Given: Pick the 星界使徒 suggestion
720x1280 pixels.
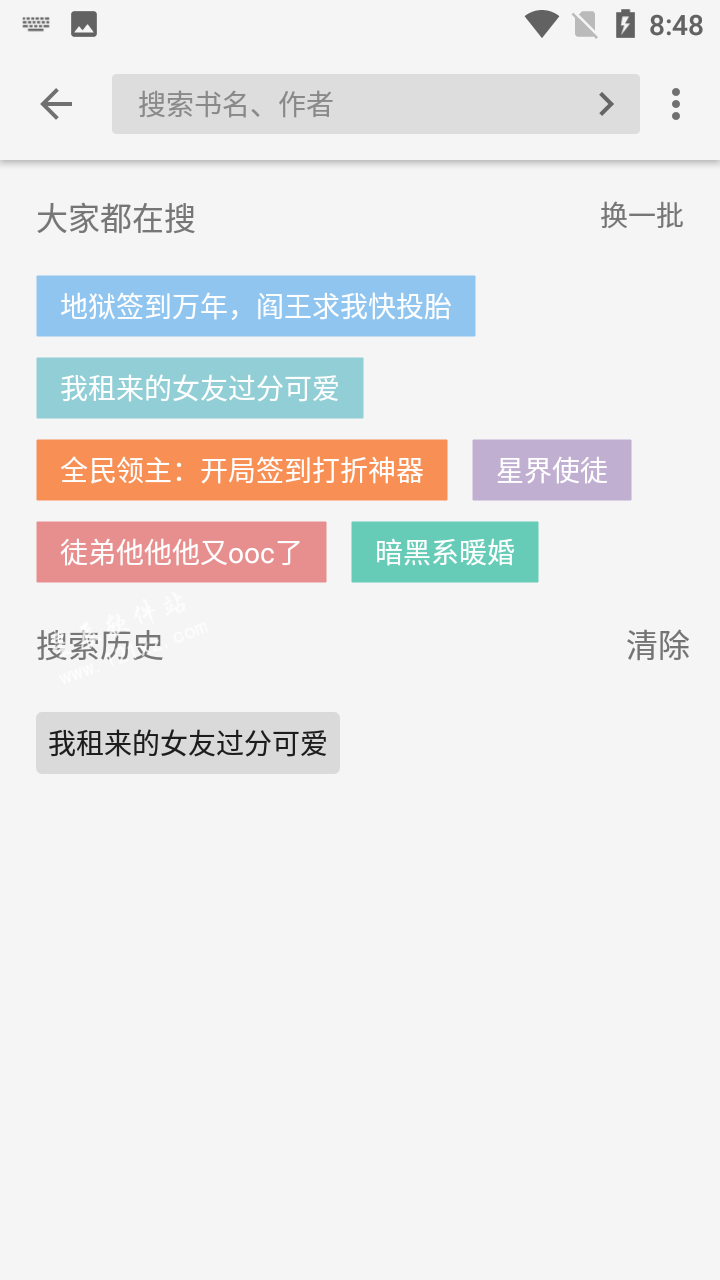Looking at the screenshot, I should [552, 470].
